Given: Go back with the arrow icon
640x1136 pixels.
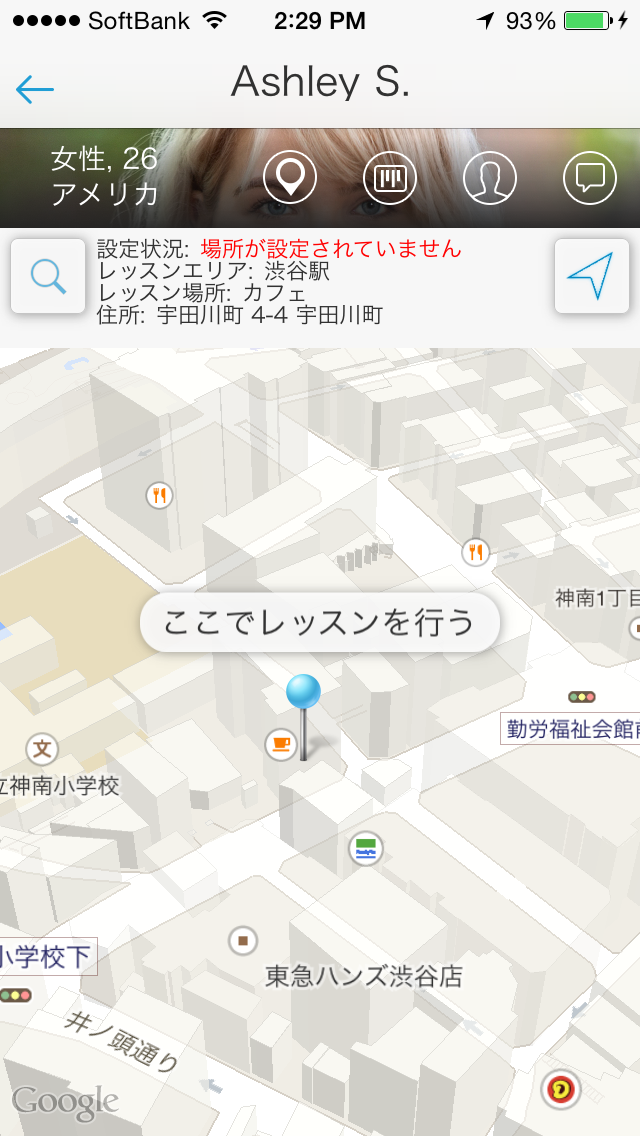Looking at the screenshot, I should pyautogui.click(x=35, y=90).
